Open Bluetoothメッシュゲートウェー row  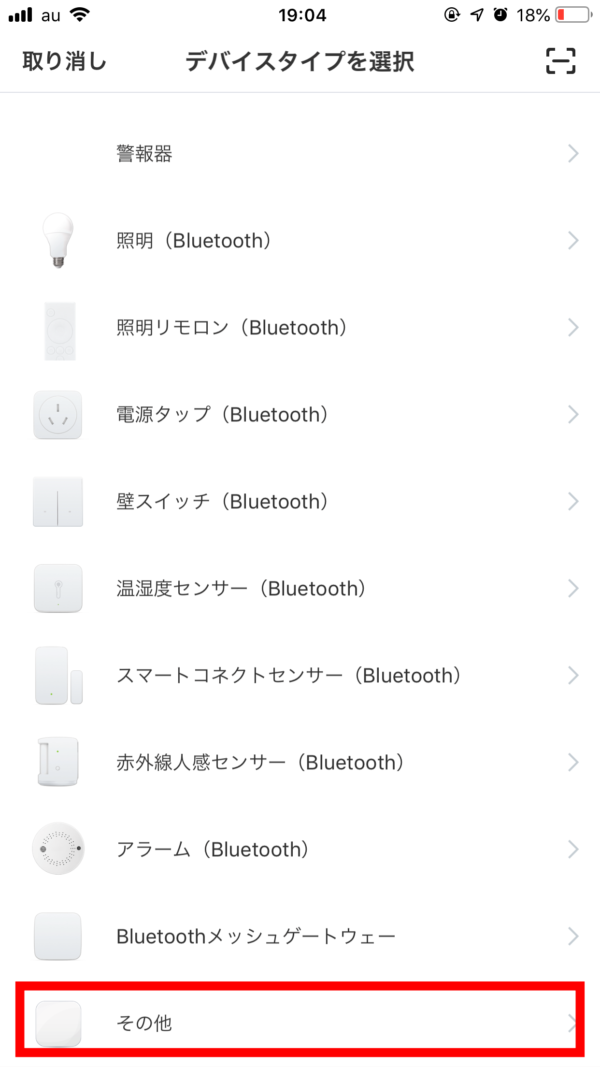click(x=300, y=936)
